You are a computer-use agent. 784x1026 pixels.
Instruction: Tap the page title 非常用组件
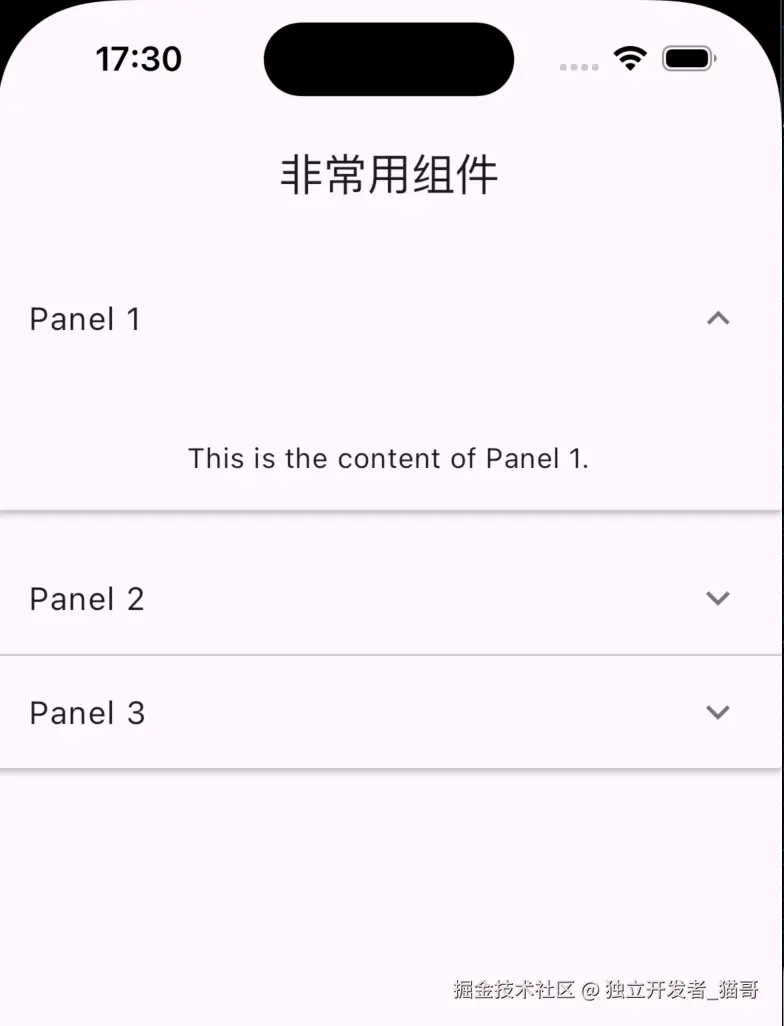coord(388,174)
